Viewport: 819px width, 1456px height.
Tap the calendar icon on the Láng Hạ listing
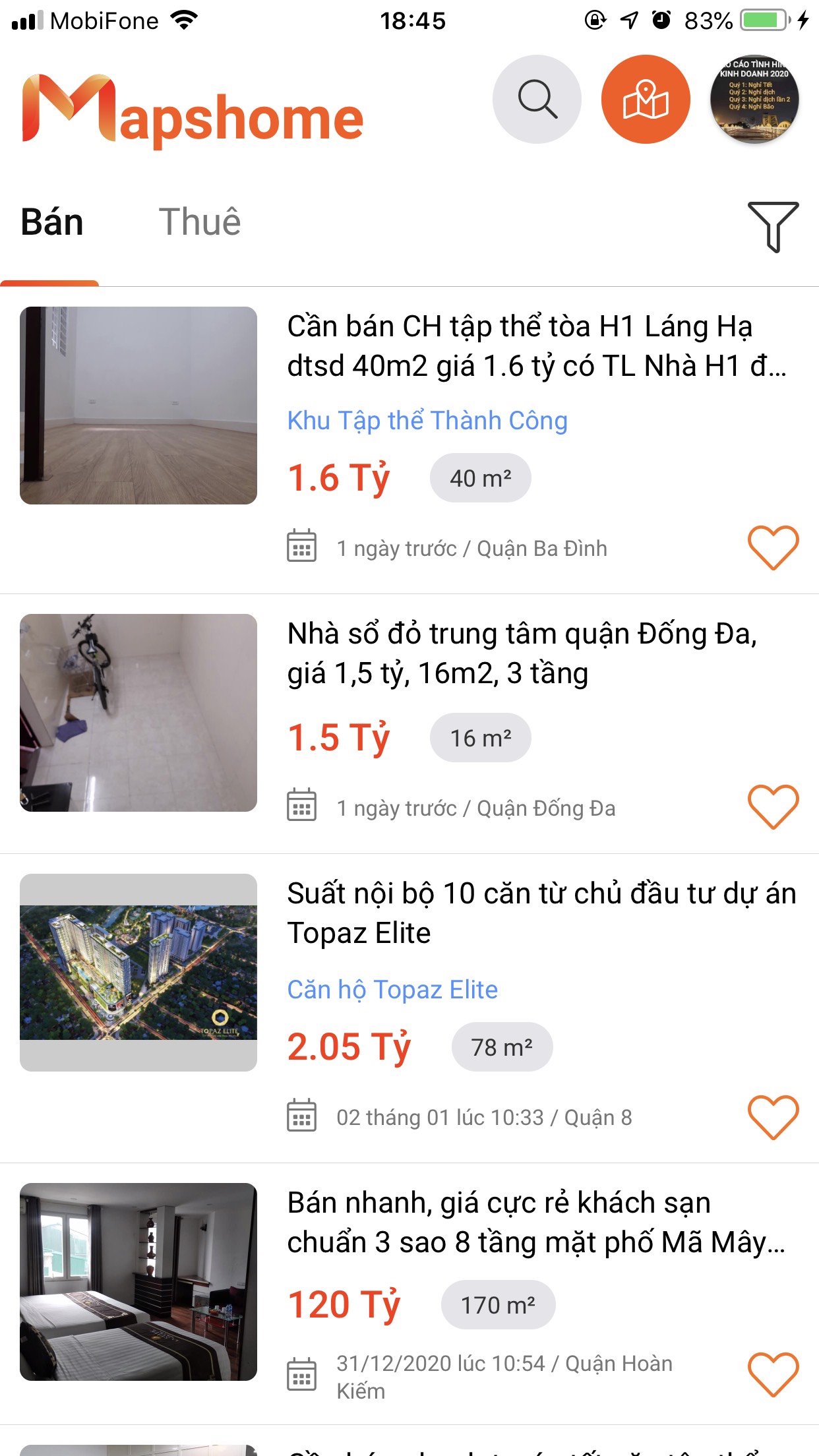(301, 546)
